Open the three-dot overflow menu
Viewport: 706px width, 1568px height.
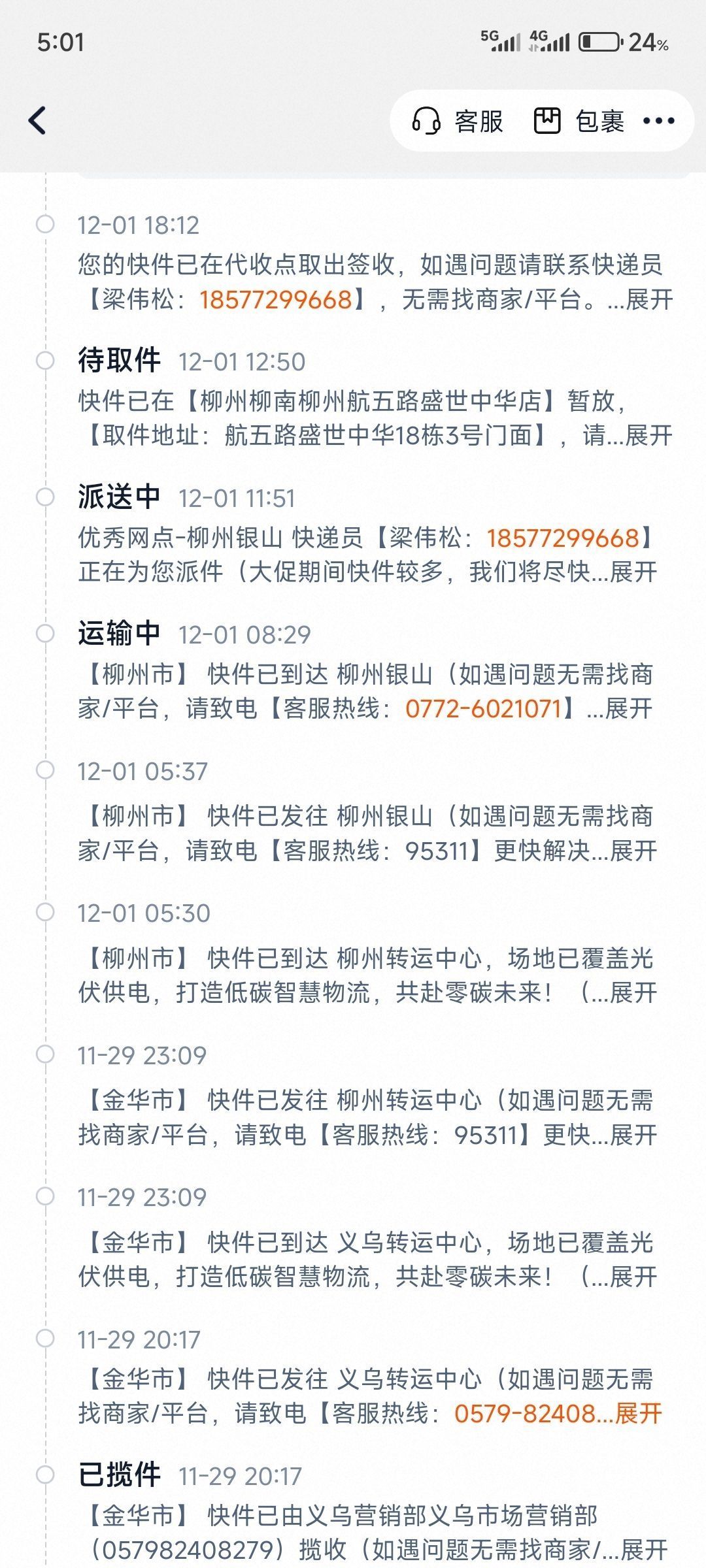[x=658, y=121]
